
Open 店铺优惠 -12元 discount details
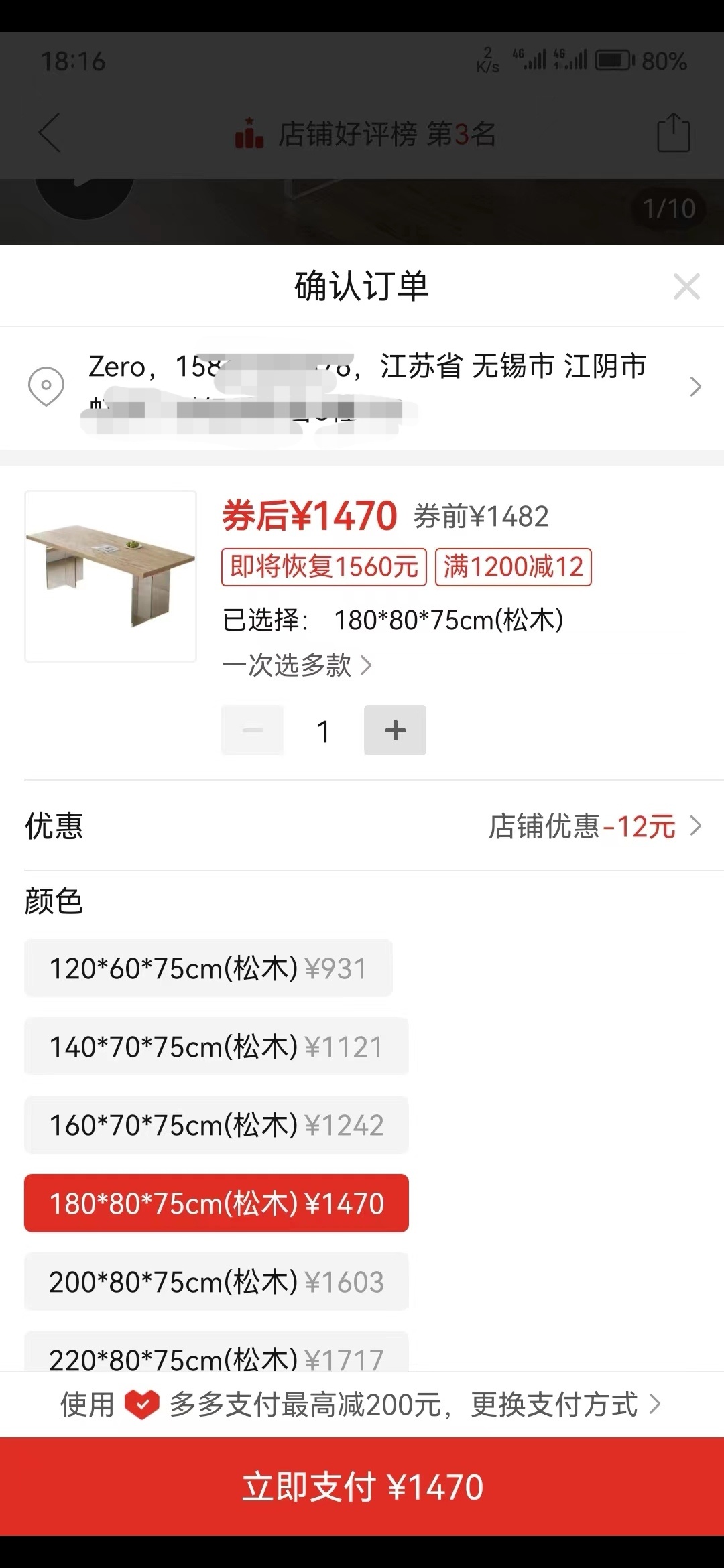point(594,826)
